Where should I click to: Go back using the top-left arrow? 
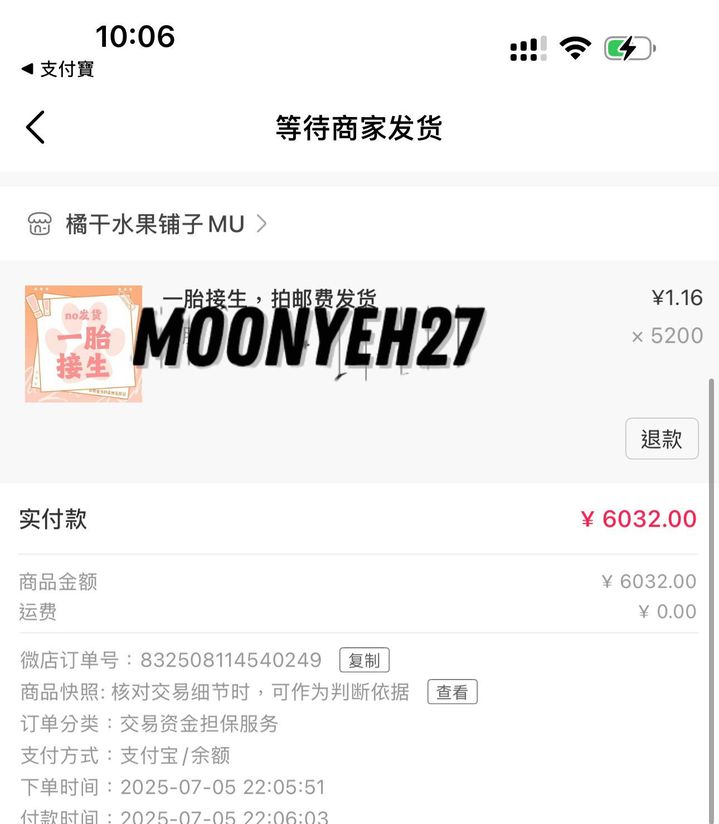36,128
